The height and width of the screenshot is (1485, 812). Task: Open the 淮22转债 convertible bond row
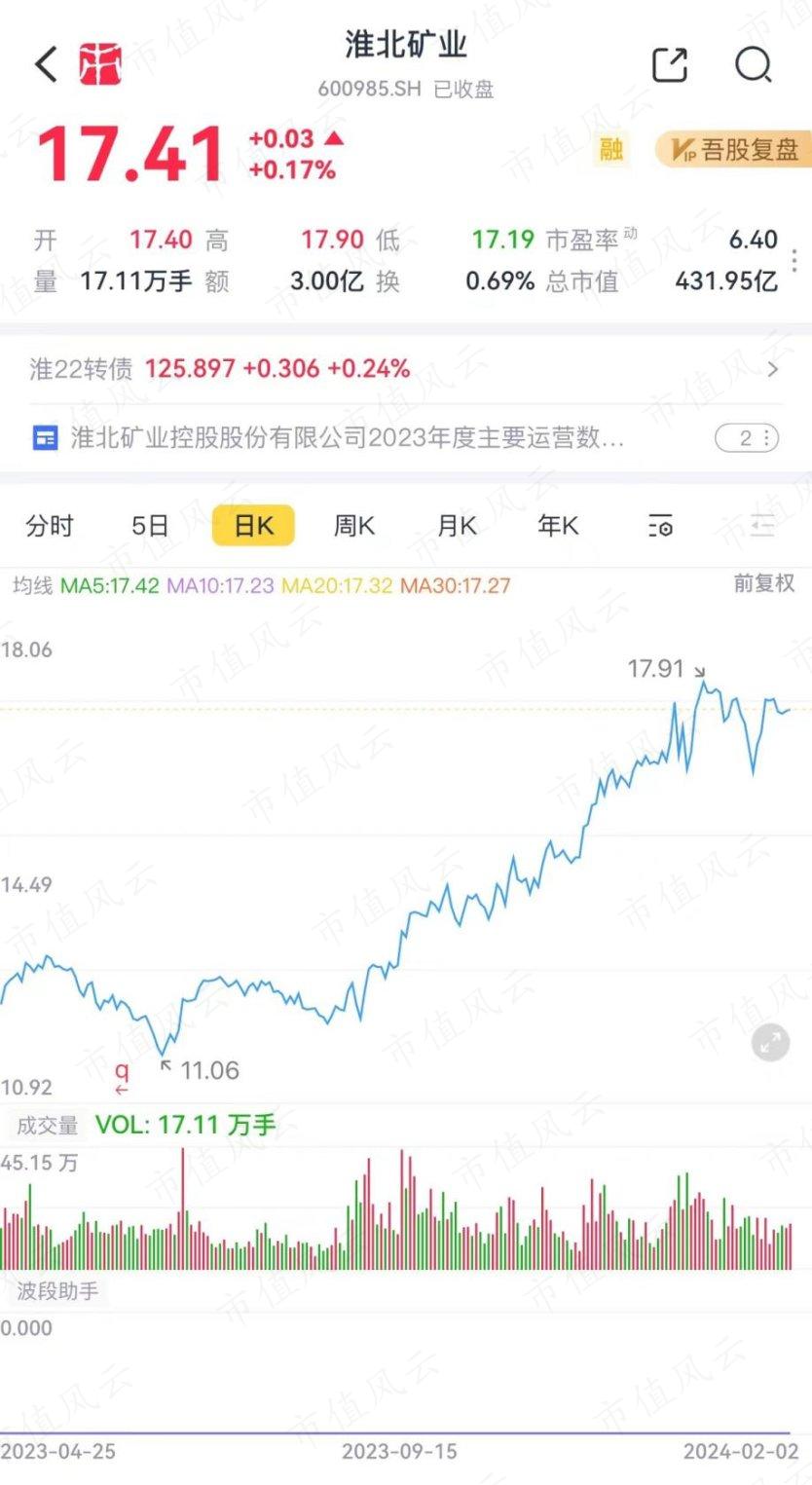click(406, 369)
